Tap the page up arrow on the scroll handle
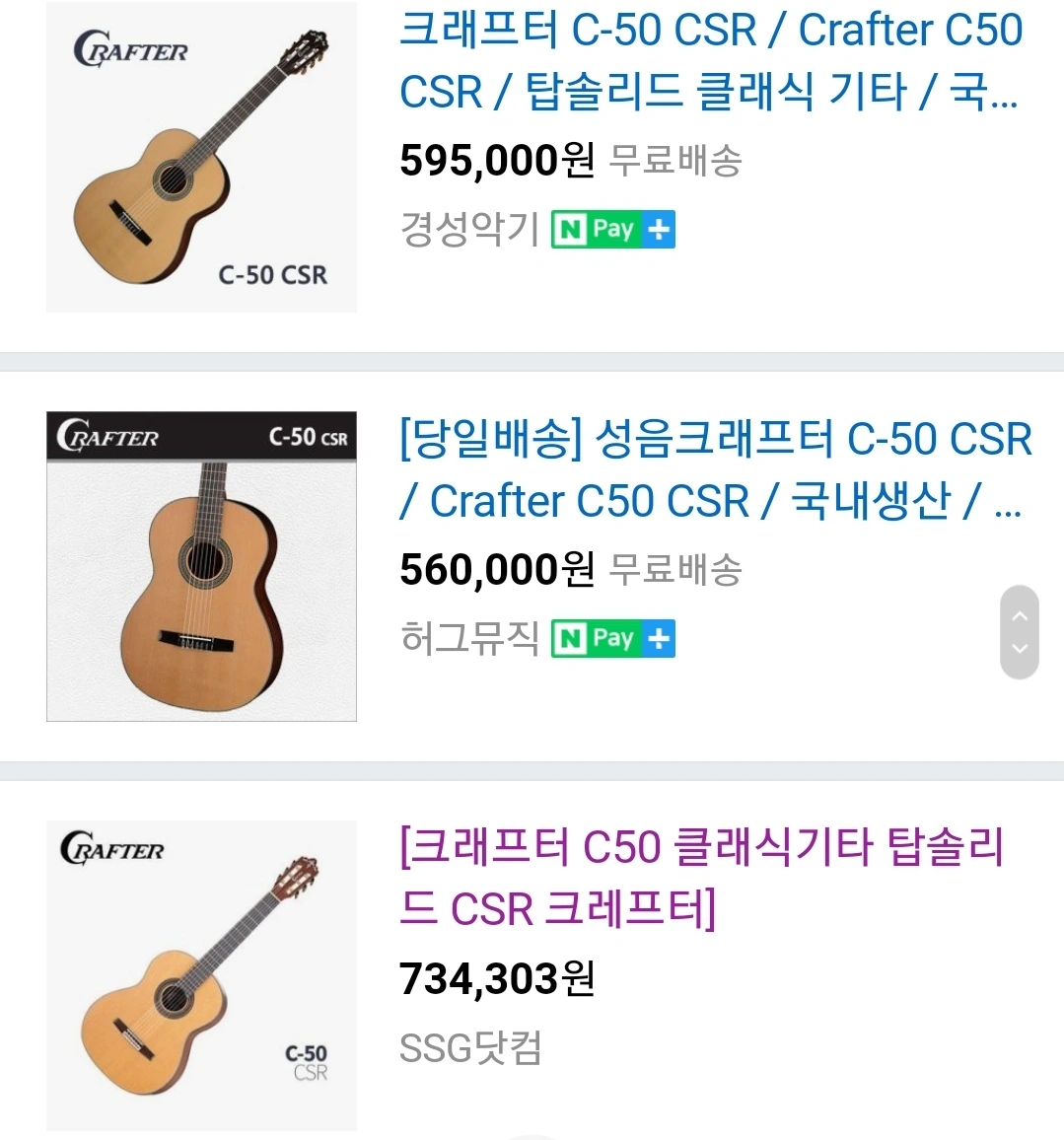Image resolution: width=1064 pixels, height=1140 pixels. click(x=1020, y=615)
